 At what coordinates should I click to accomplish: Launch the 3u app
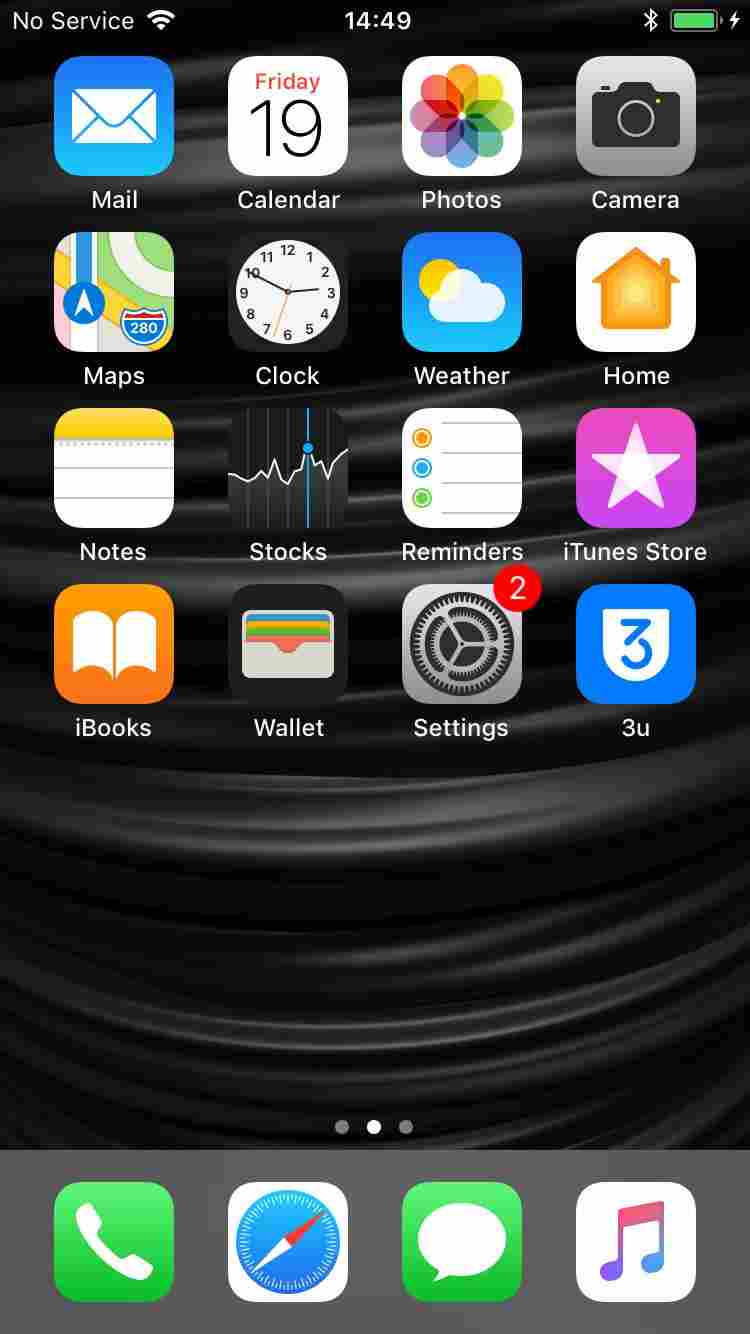pyautogui.click(x=636, y=644)
